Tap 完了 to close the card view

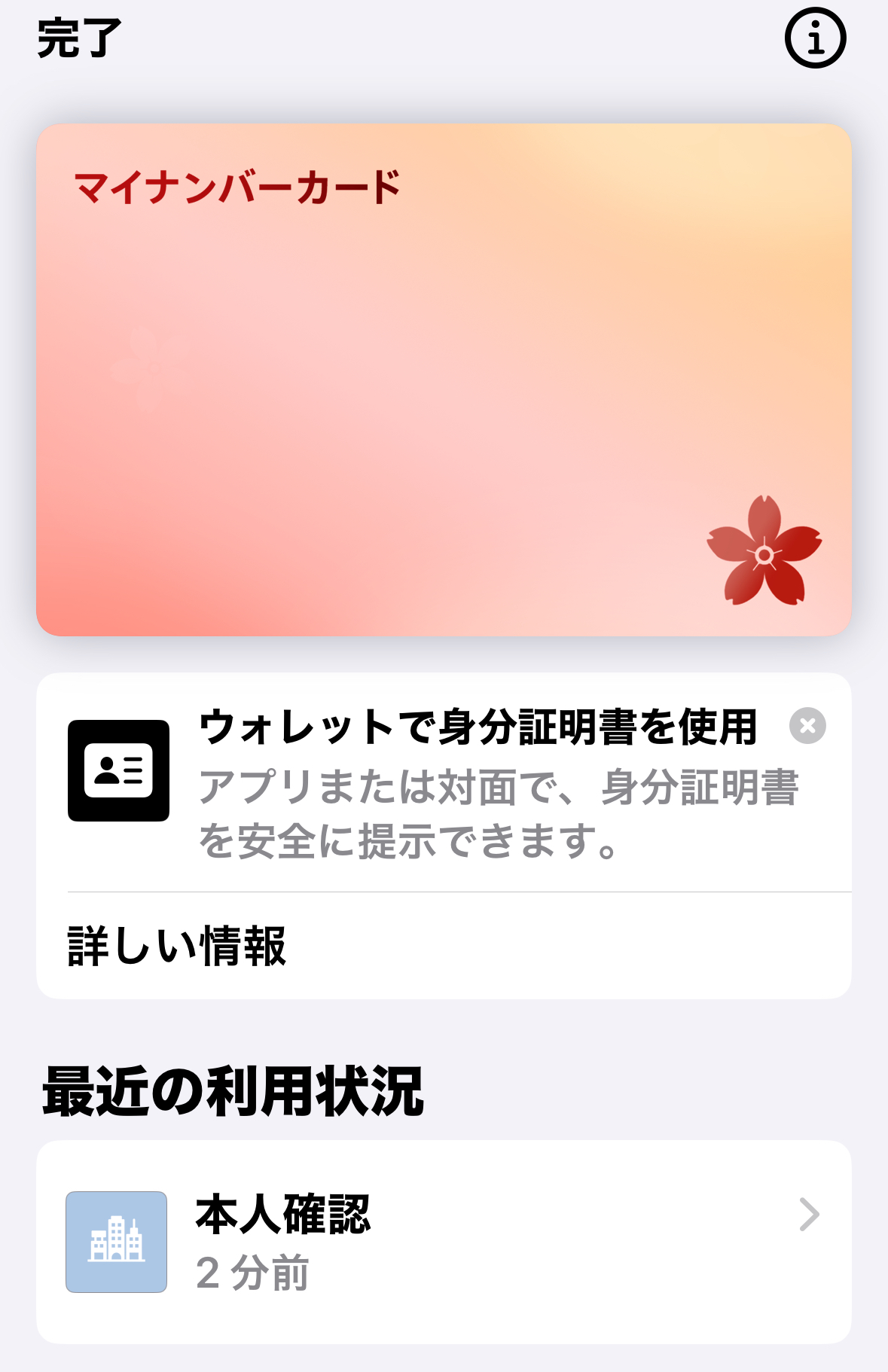(x=79, y=38)
